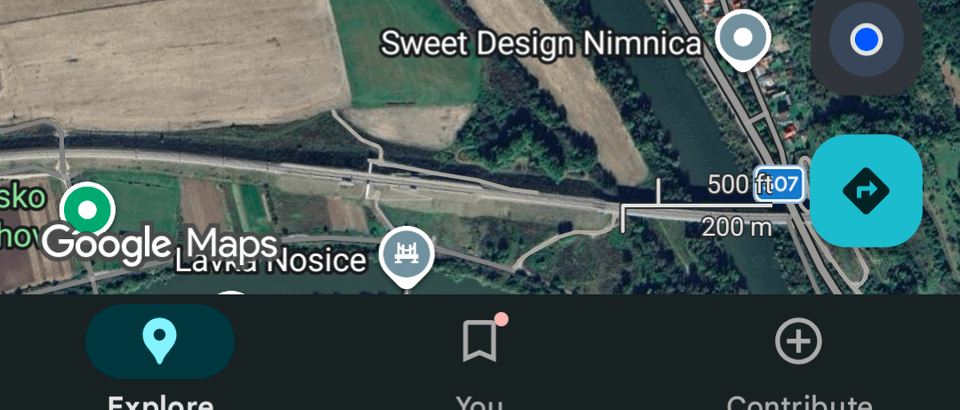
Task: Tap the green place pin on the map
Action: (88, 211)
